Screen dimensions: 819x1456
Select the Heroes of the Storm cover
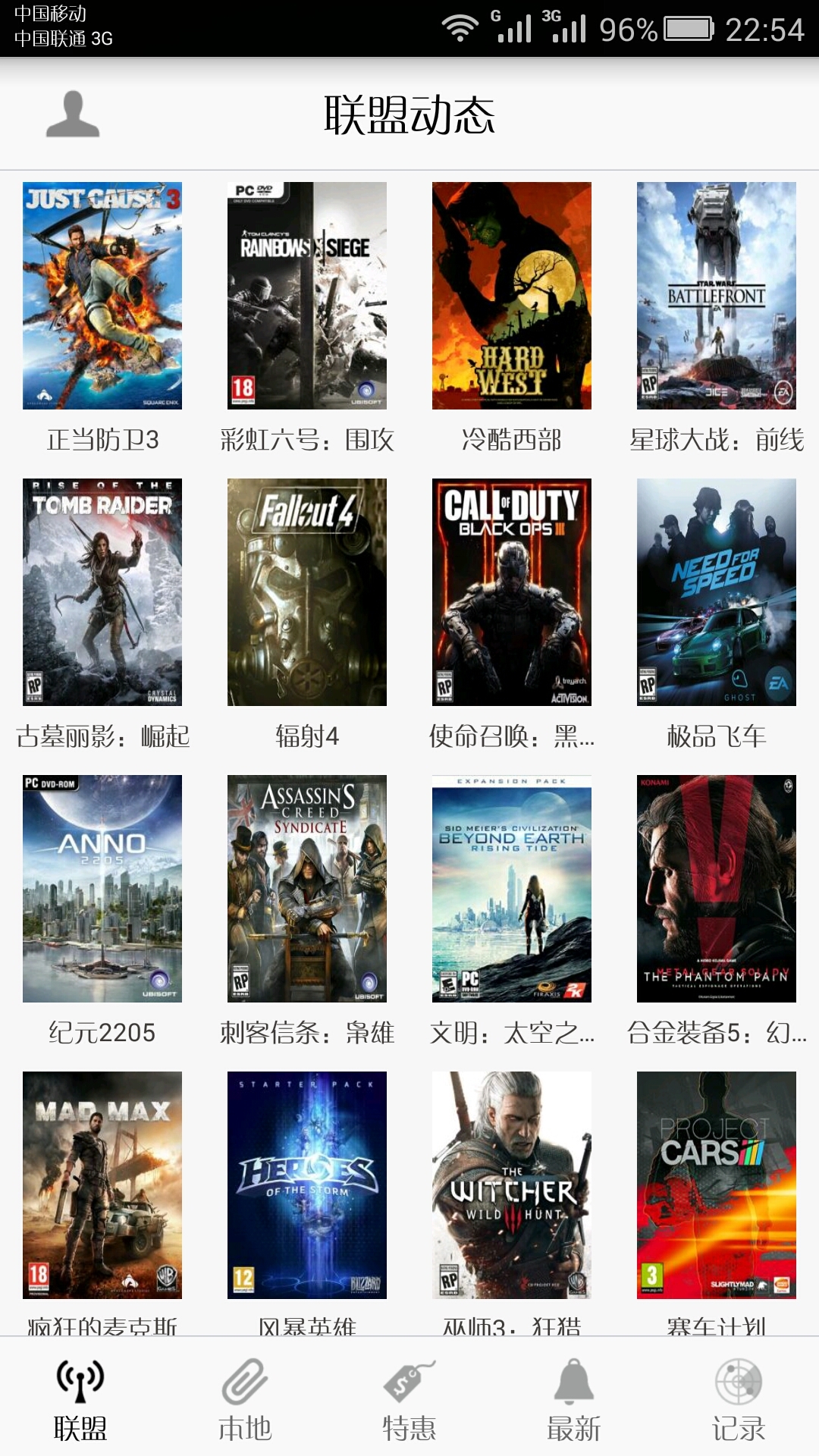pyautogui.click(x=307, y=1185)
